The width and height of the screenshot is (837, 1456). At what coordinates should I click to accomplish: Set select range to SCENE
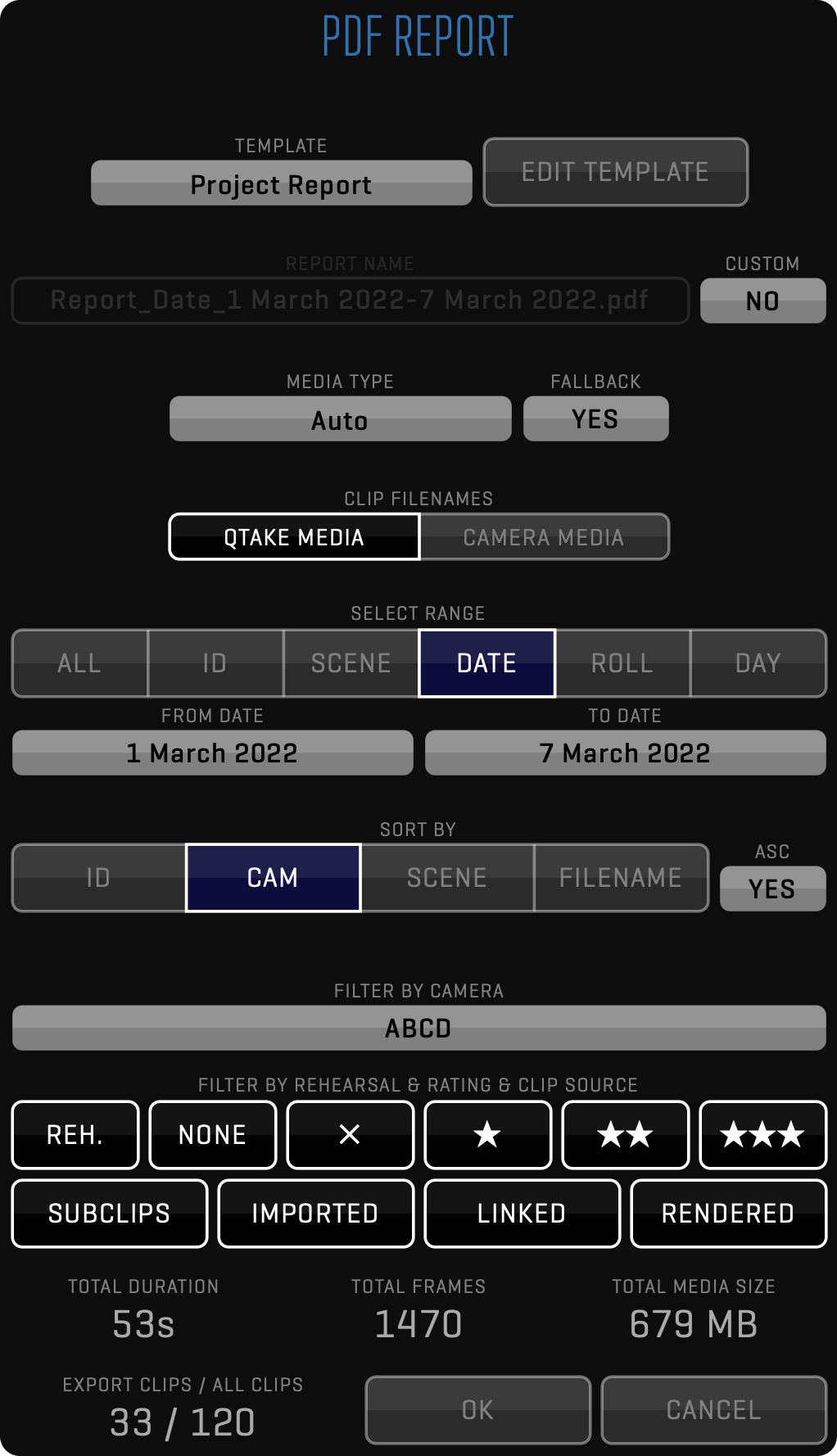pos(351,663)
